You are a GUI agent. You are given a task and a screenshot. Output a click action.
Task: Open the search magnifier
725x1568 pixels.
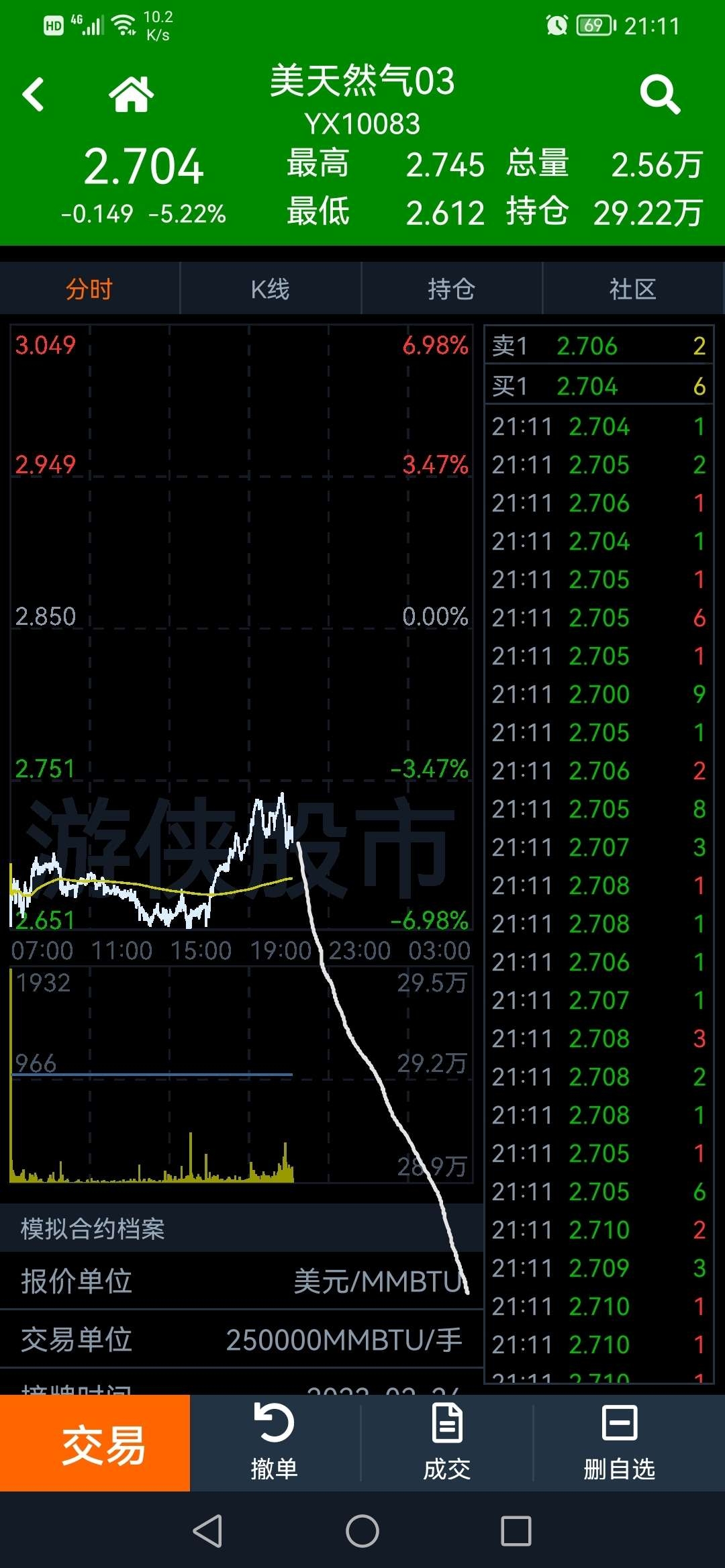coord(660,95)
